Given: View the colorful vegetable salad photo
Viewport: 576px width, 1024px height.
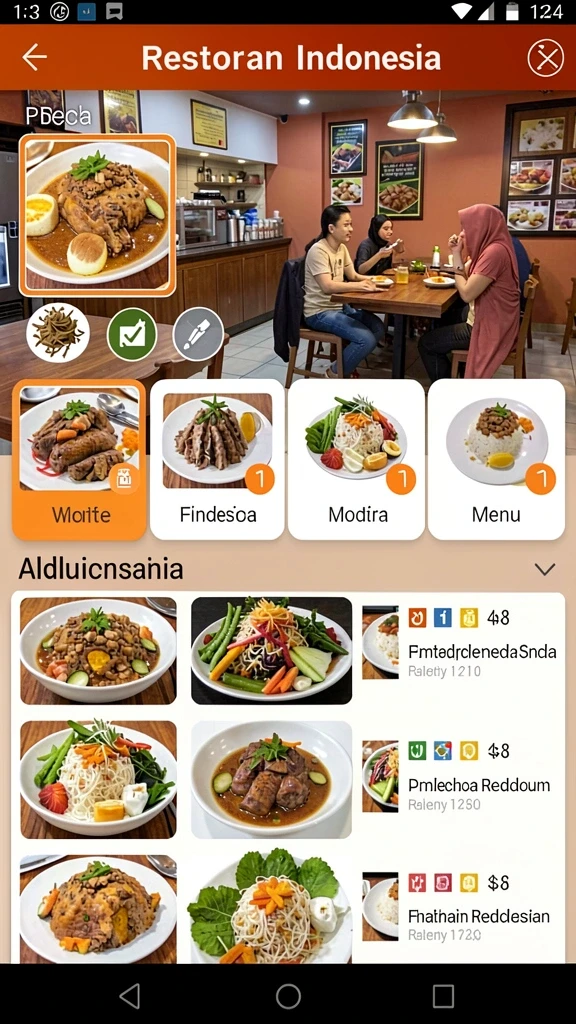Looking at the screenshot, I should pos(272,650).
